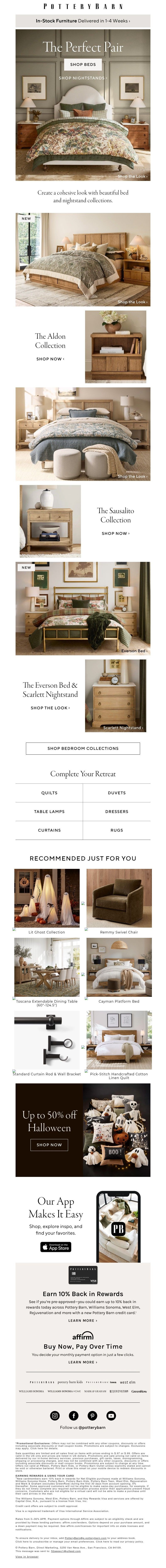
Task: Tap the Shop Beds button
Action: click(x=83, y=64)
